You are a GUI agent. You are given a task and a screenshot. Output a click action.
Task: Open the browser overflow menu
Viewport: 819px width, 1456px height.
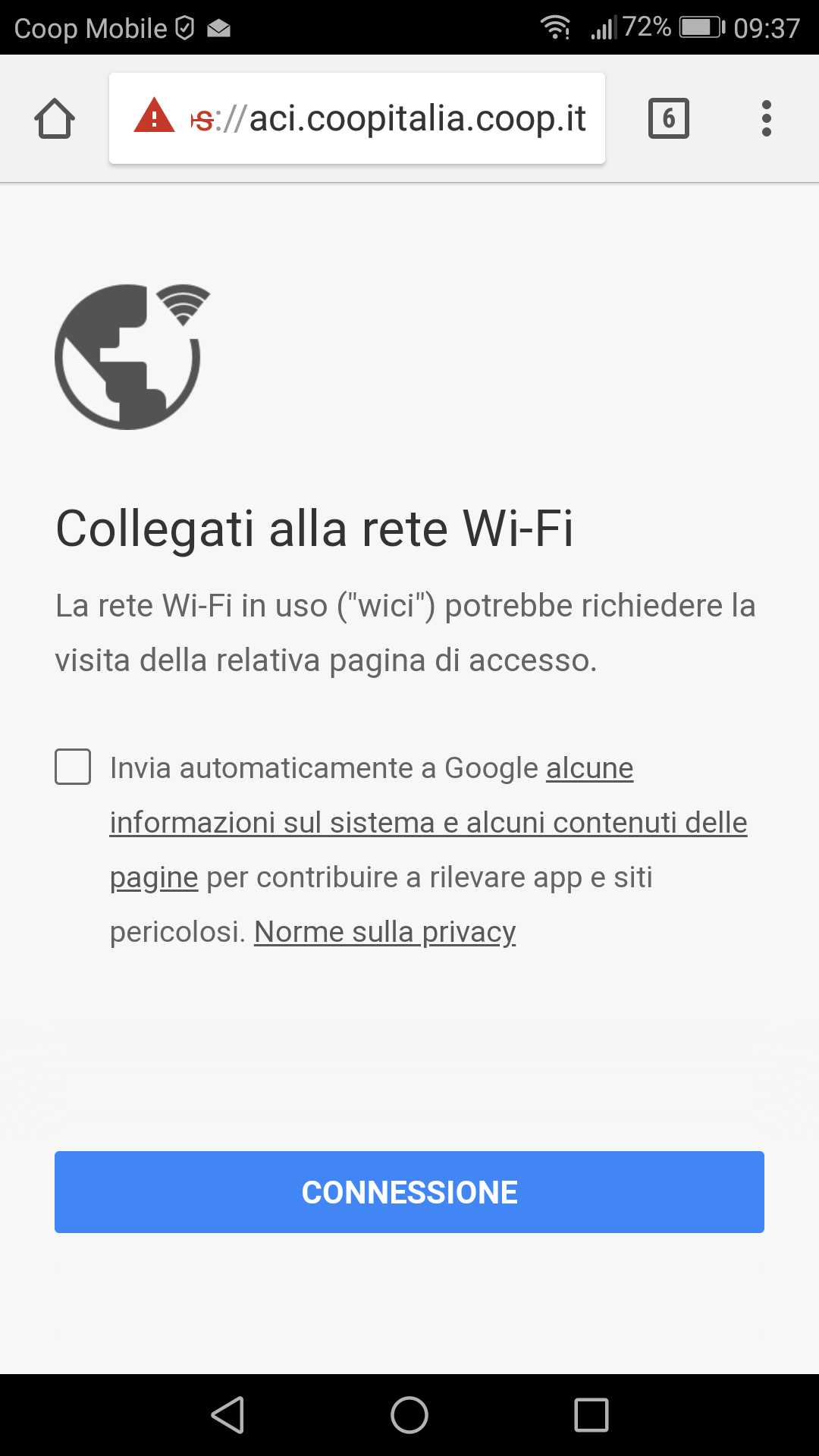[767, 118]
